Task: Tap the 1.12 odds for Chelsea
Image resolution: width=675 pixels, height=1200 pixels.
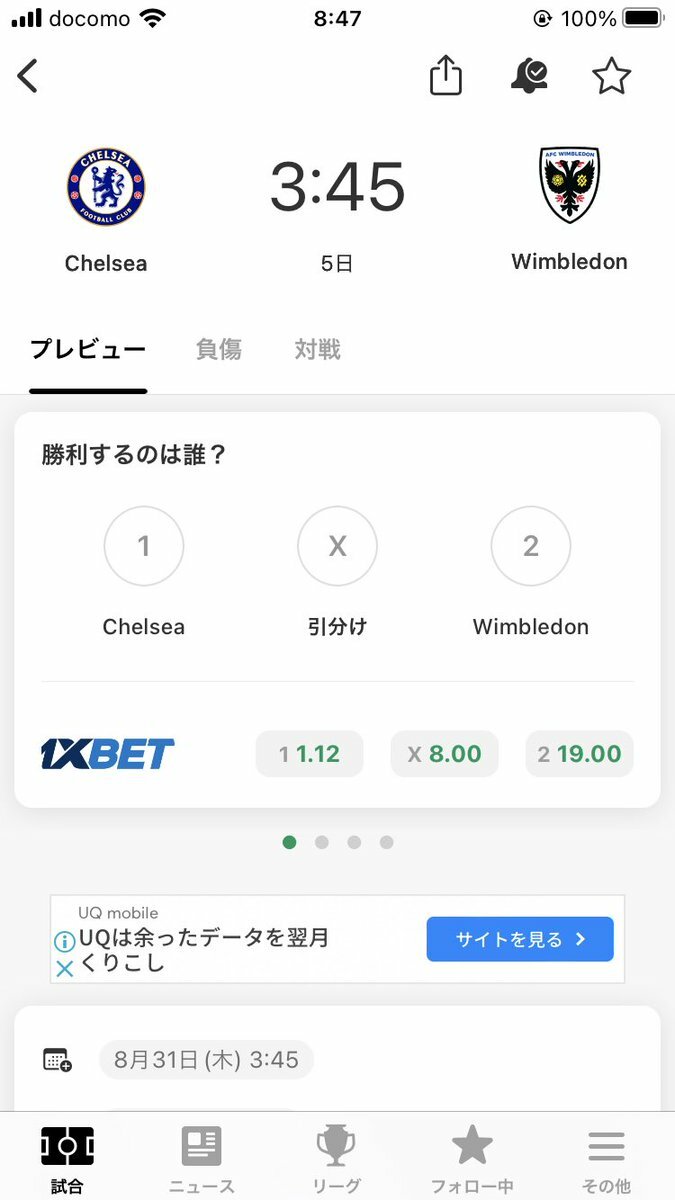Action: point(310,754)
